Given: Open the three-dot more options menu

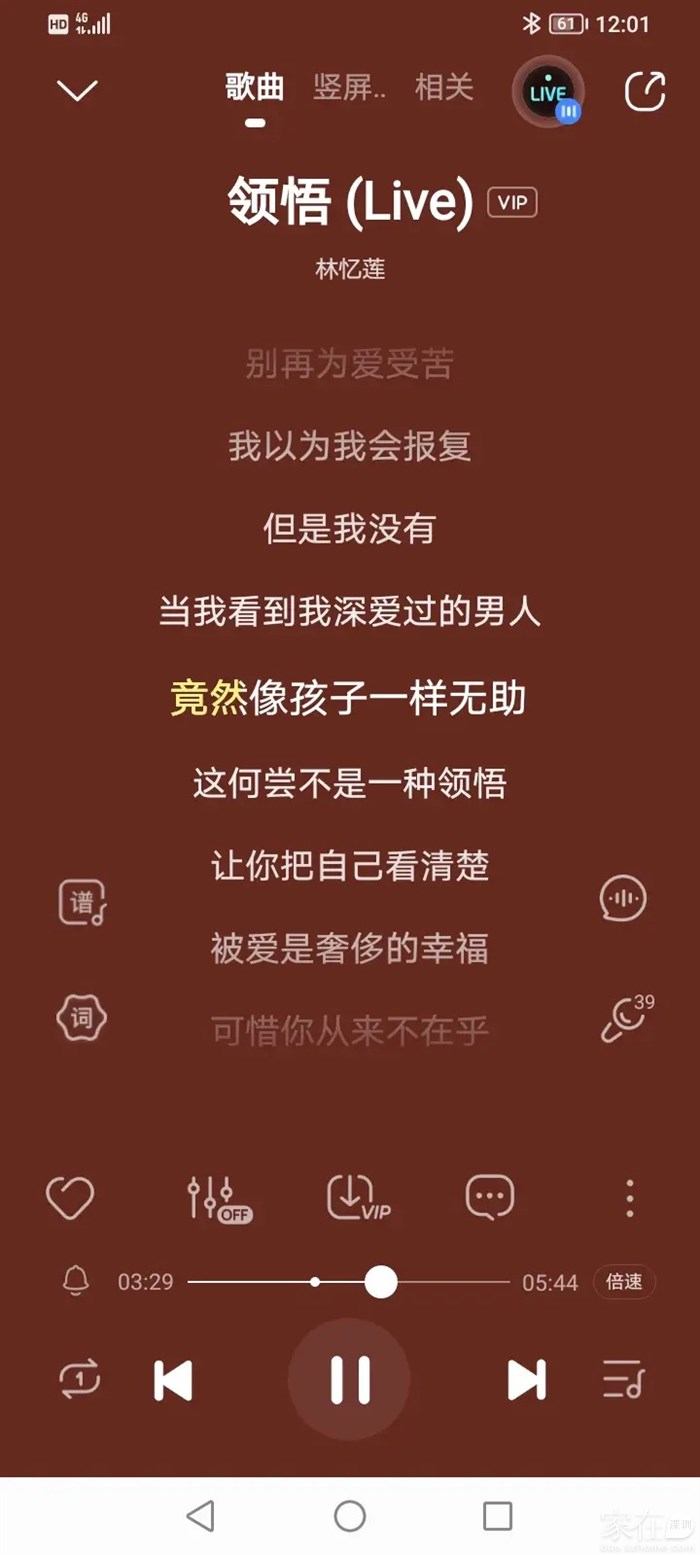Looking at the screenshot, I should point(629,1197).
